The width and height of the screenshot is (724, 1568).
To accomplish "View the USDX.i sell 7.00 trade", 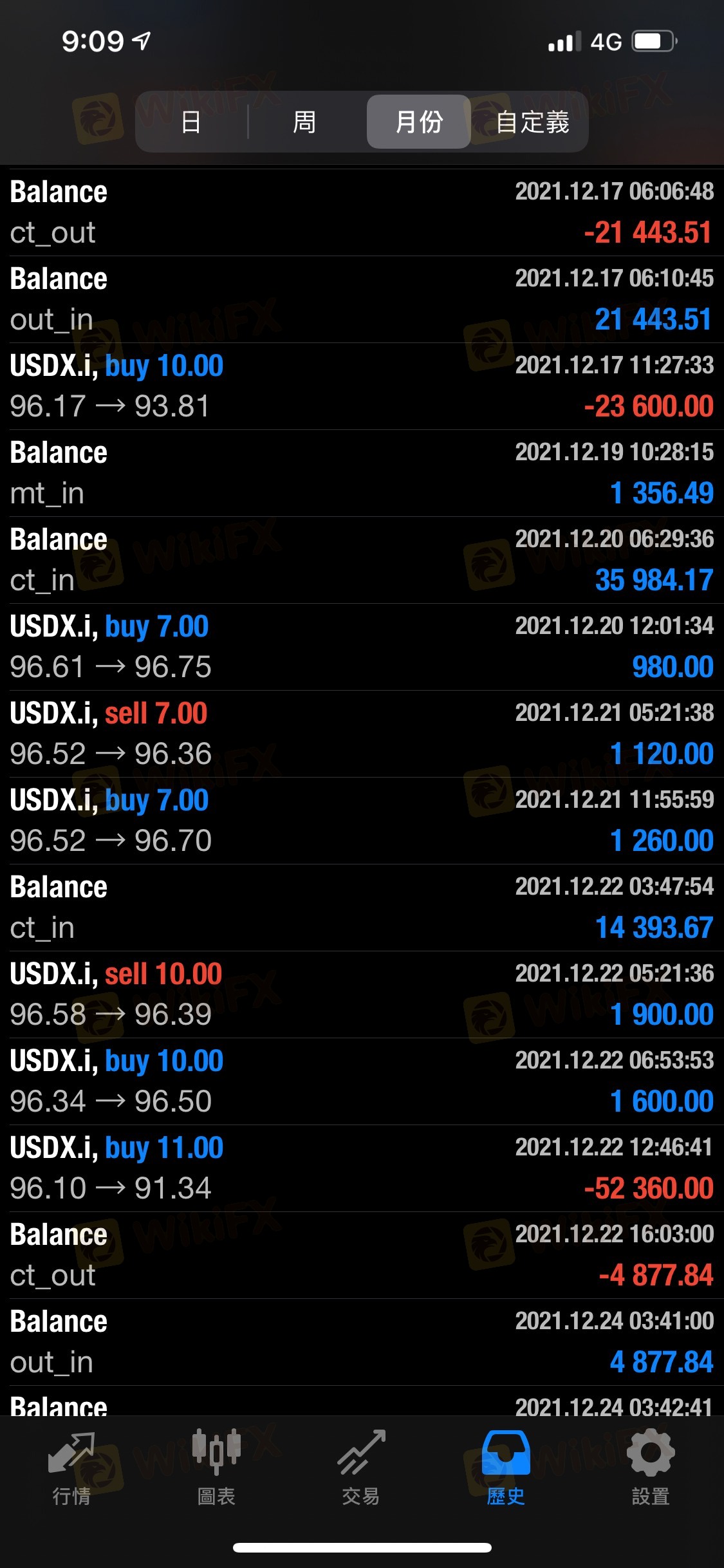I will (x=362, y=734).
